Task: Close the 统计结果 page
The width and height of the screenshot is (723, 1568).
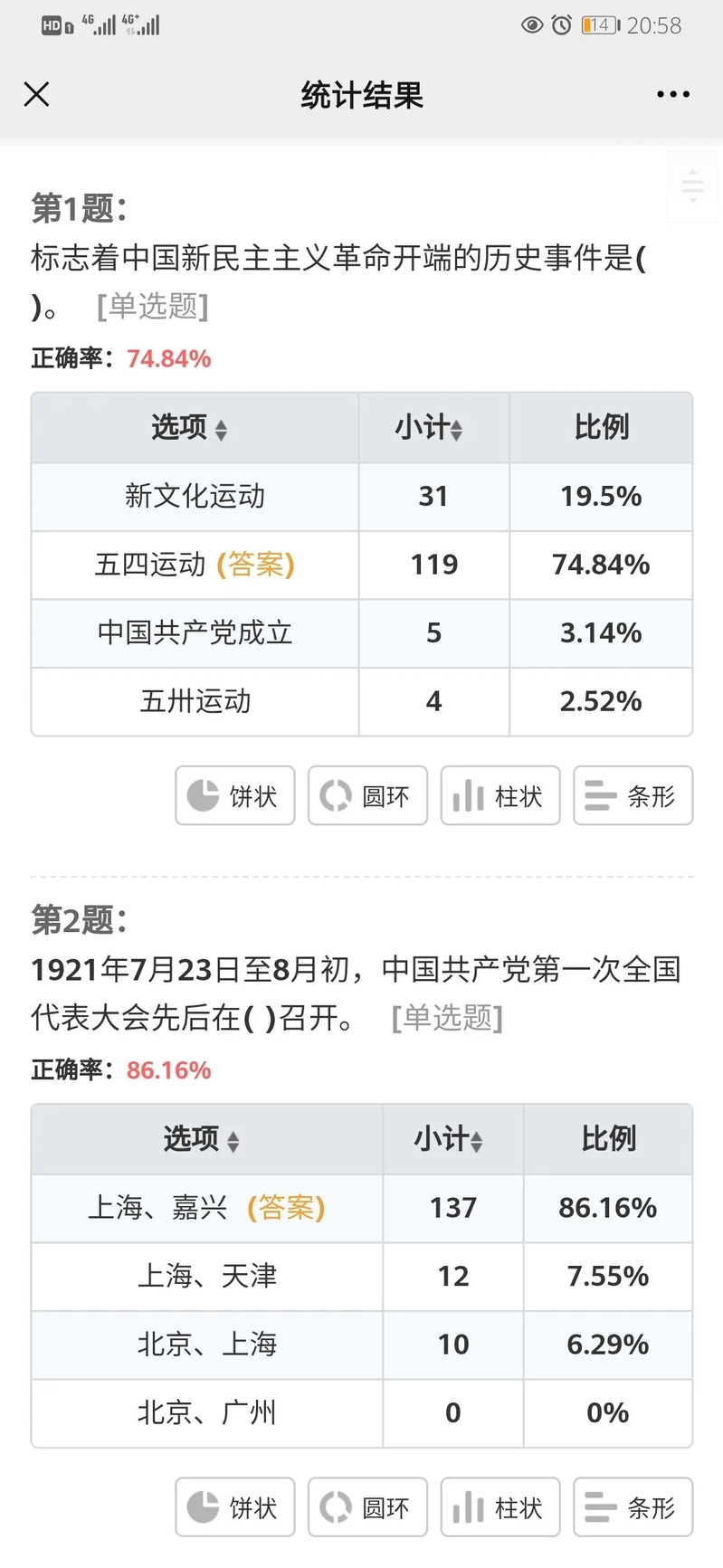Action: 36,94
